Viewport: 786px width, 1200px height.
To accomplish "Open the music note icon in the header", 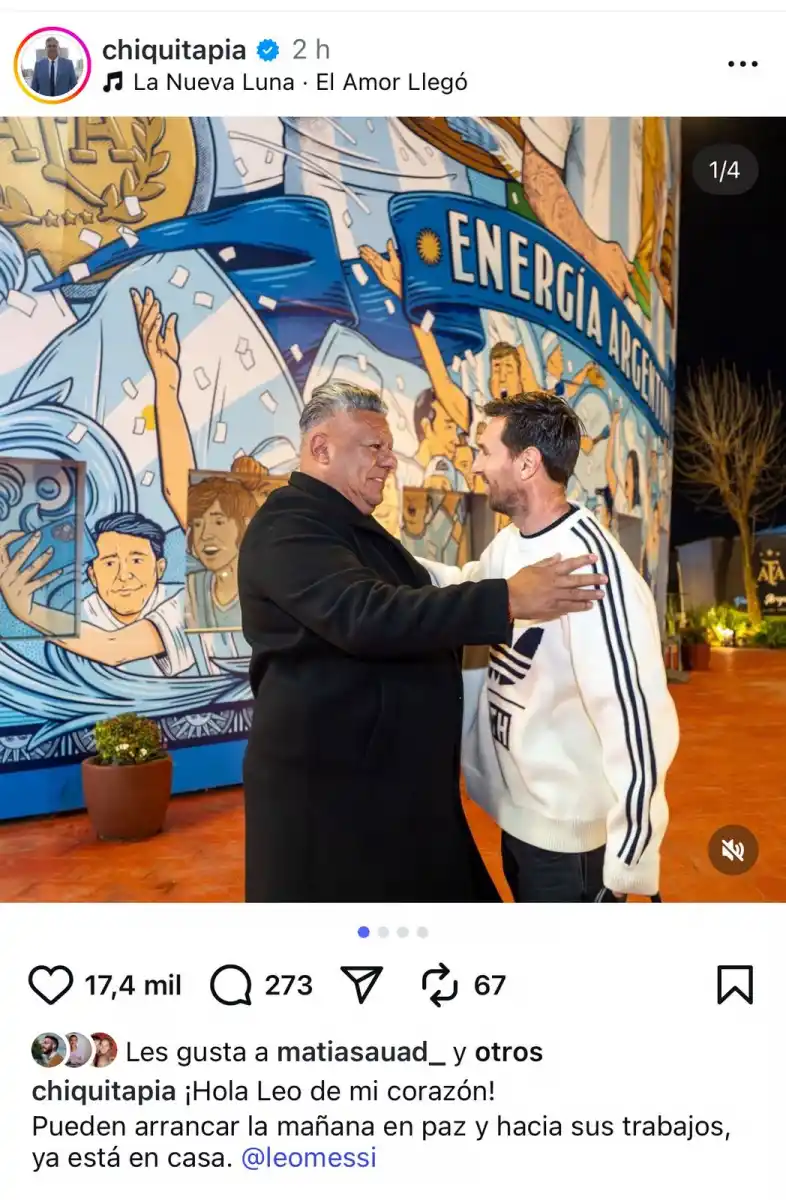I will point(114,82).
